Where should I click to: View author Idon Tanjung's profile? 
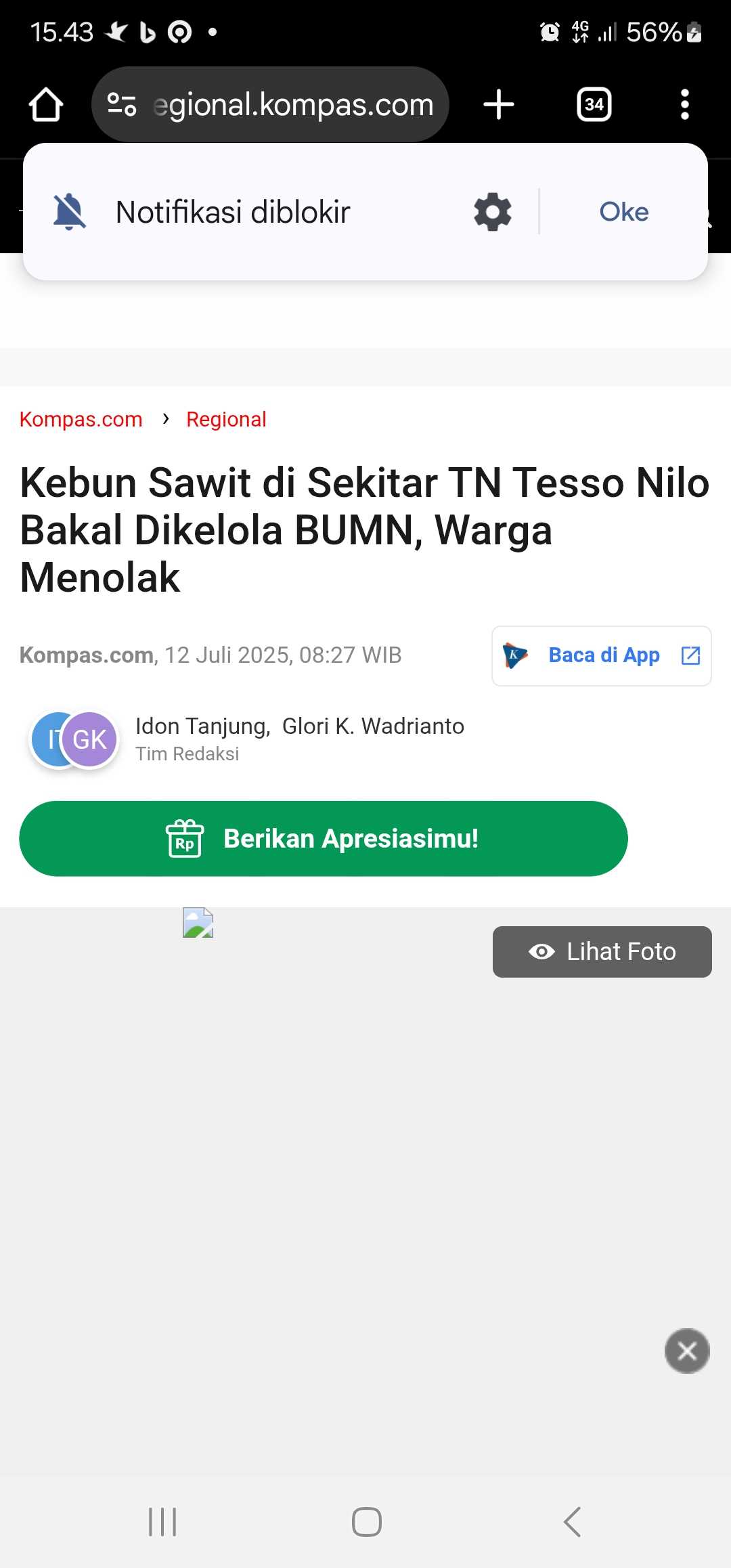(x=202, y=726)
